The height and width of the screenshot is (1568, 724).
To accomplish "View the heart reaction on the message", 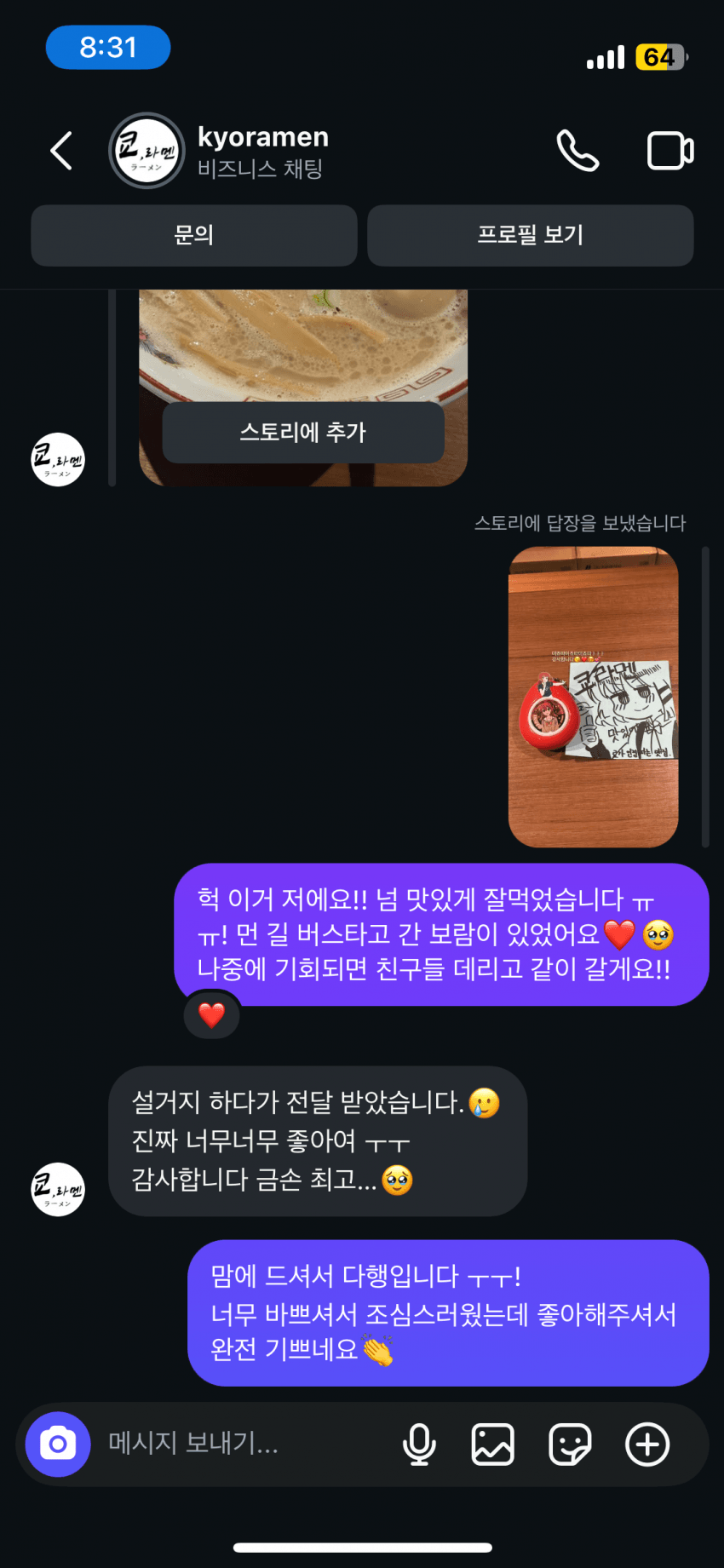I will pos(211,1015).
